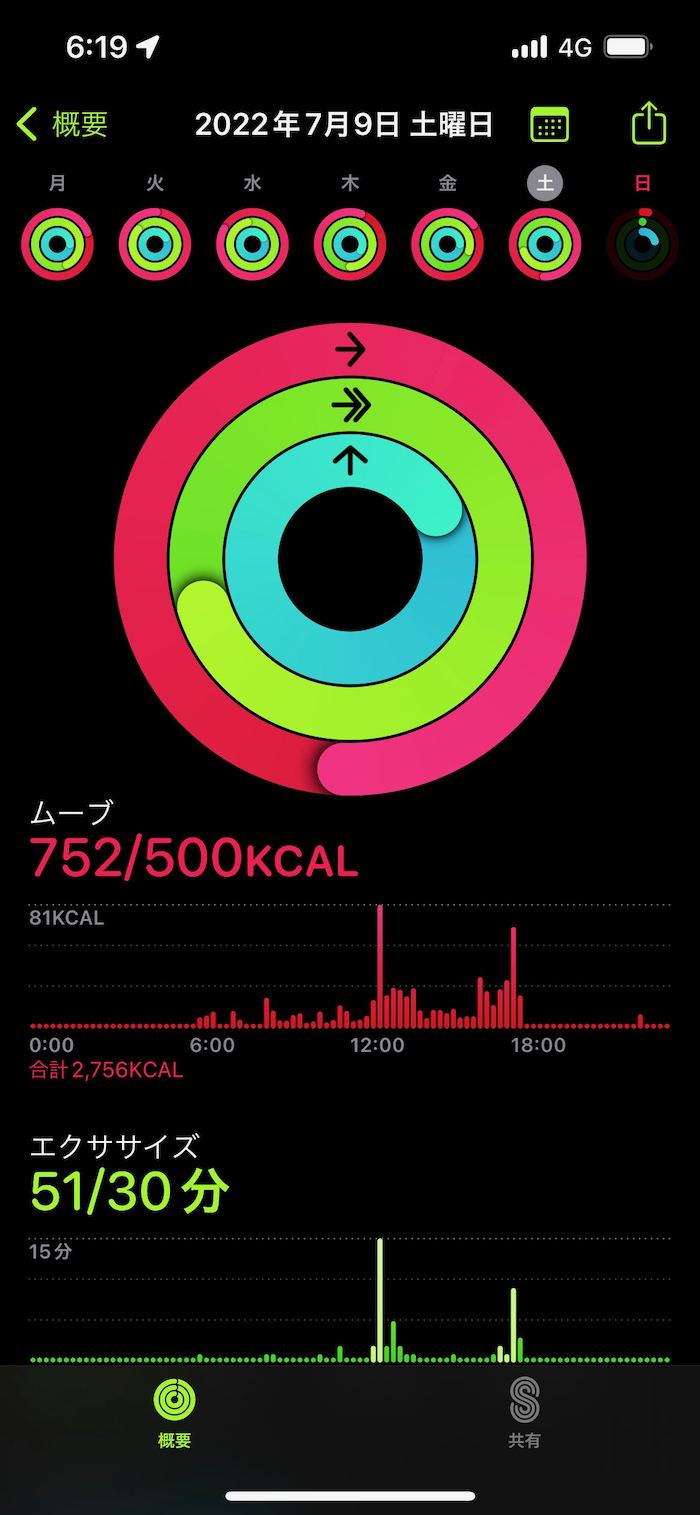Switch to the 概要 tab
700x1515 pixels.
point(175,1412)
